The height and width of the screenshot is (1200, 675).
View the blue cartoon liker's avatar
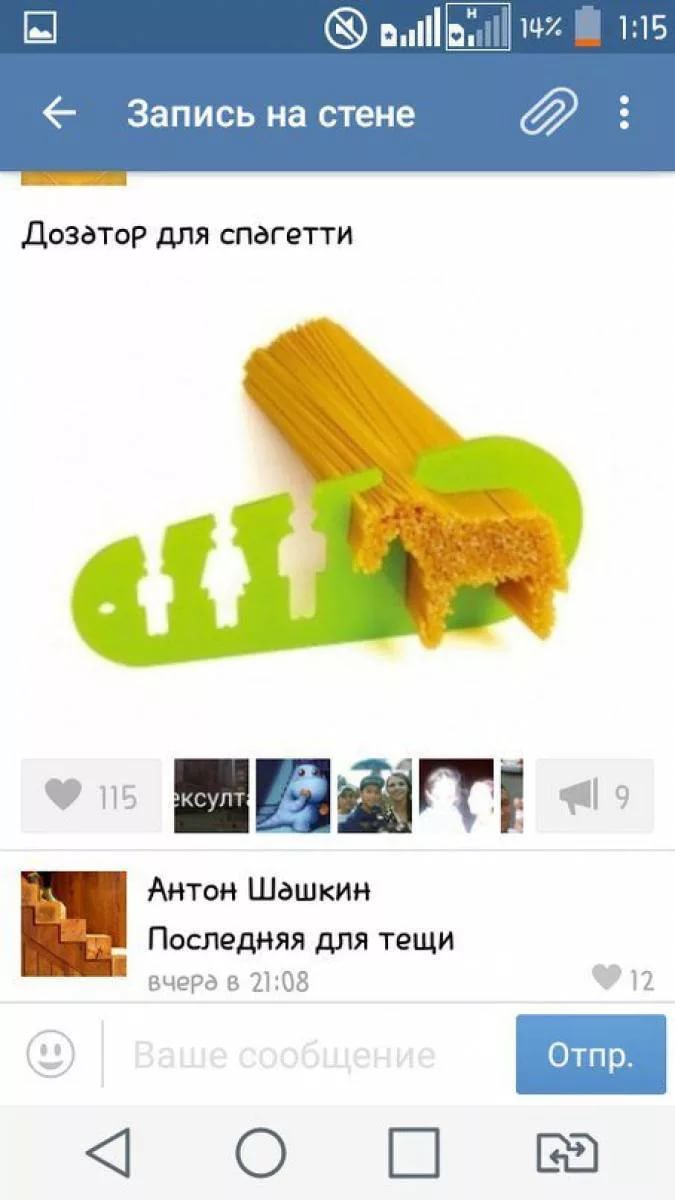click(293, 796)
